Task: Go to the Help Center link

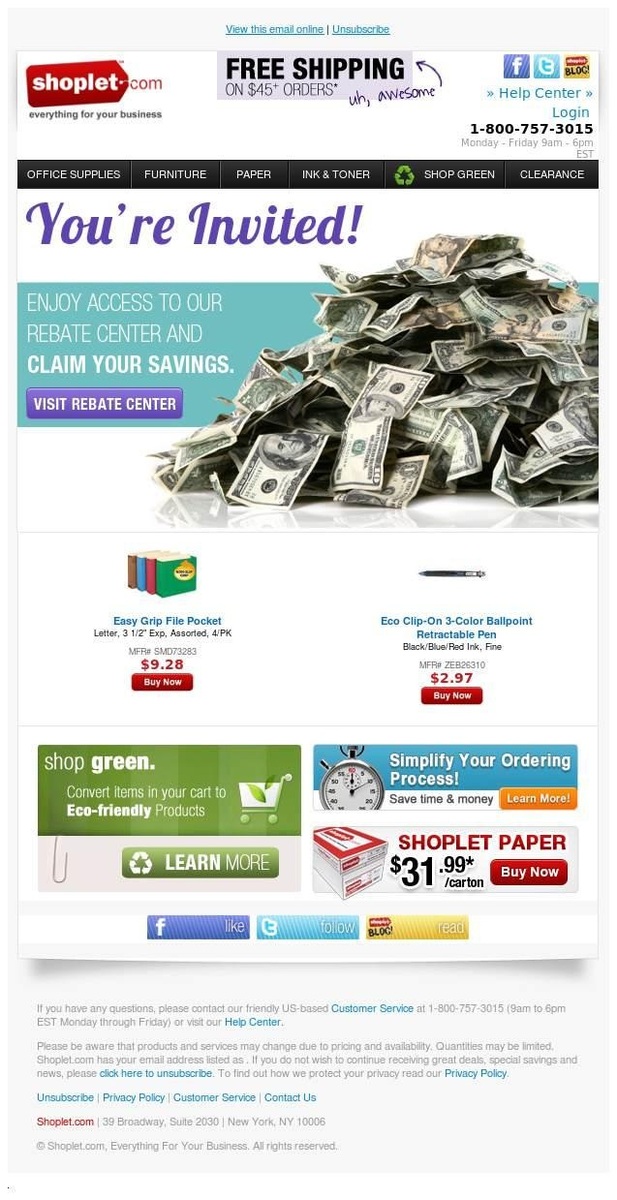Action: [539, 93]
